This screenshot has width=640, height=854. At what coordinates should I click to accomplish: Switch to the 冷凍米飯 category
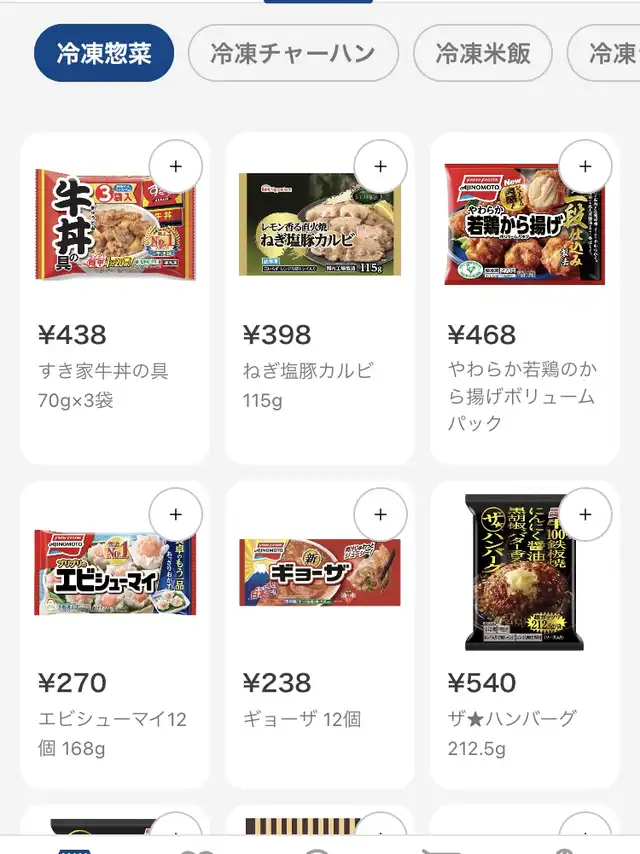pos(482,53)
